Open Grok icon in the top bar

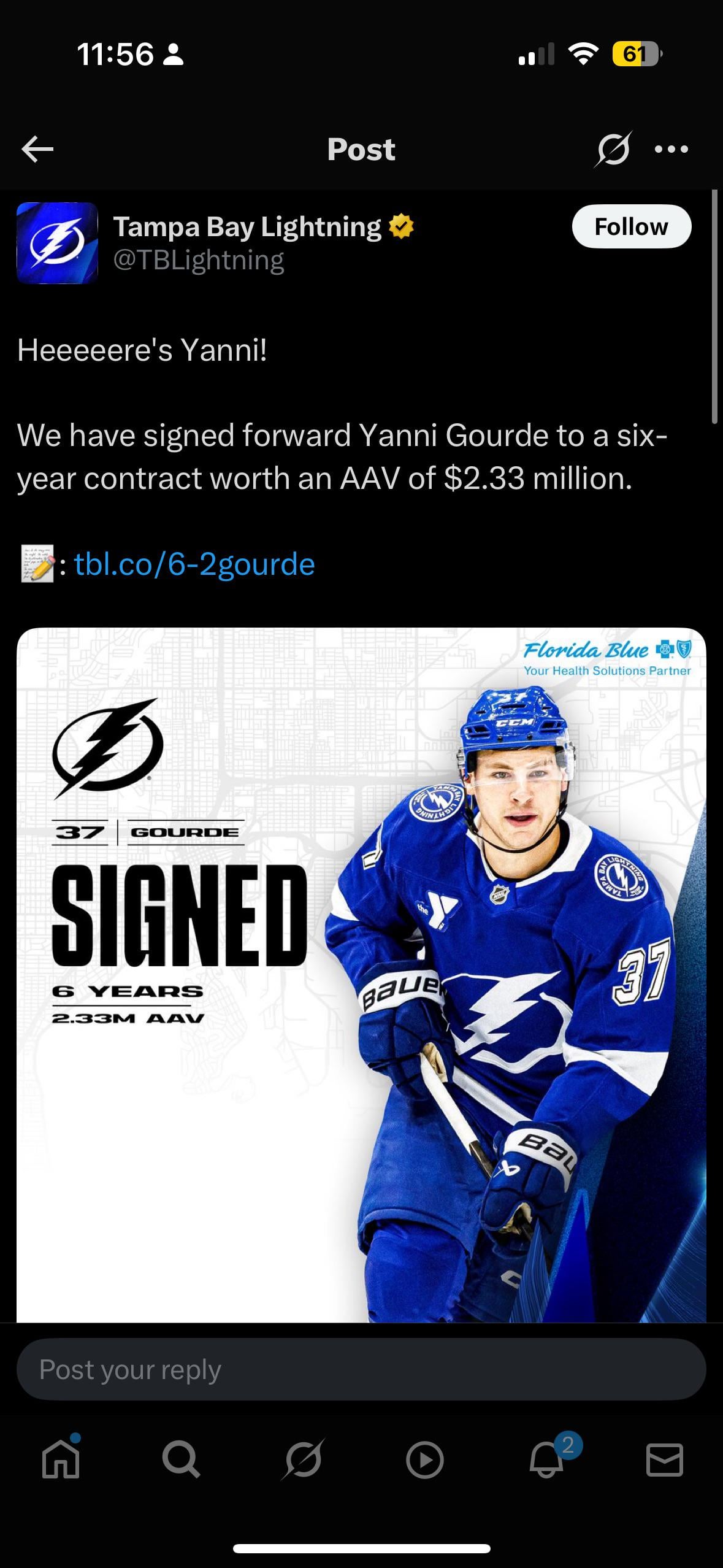pyautogui.click(x=613, y=149)
